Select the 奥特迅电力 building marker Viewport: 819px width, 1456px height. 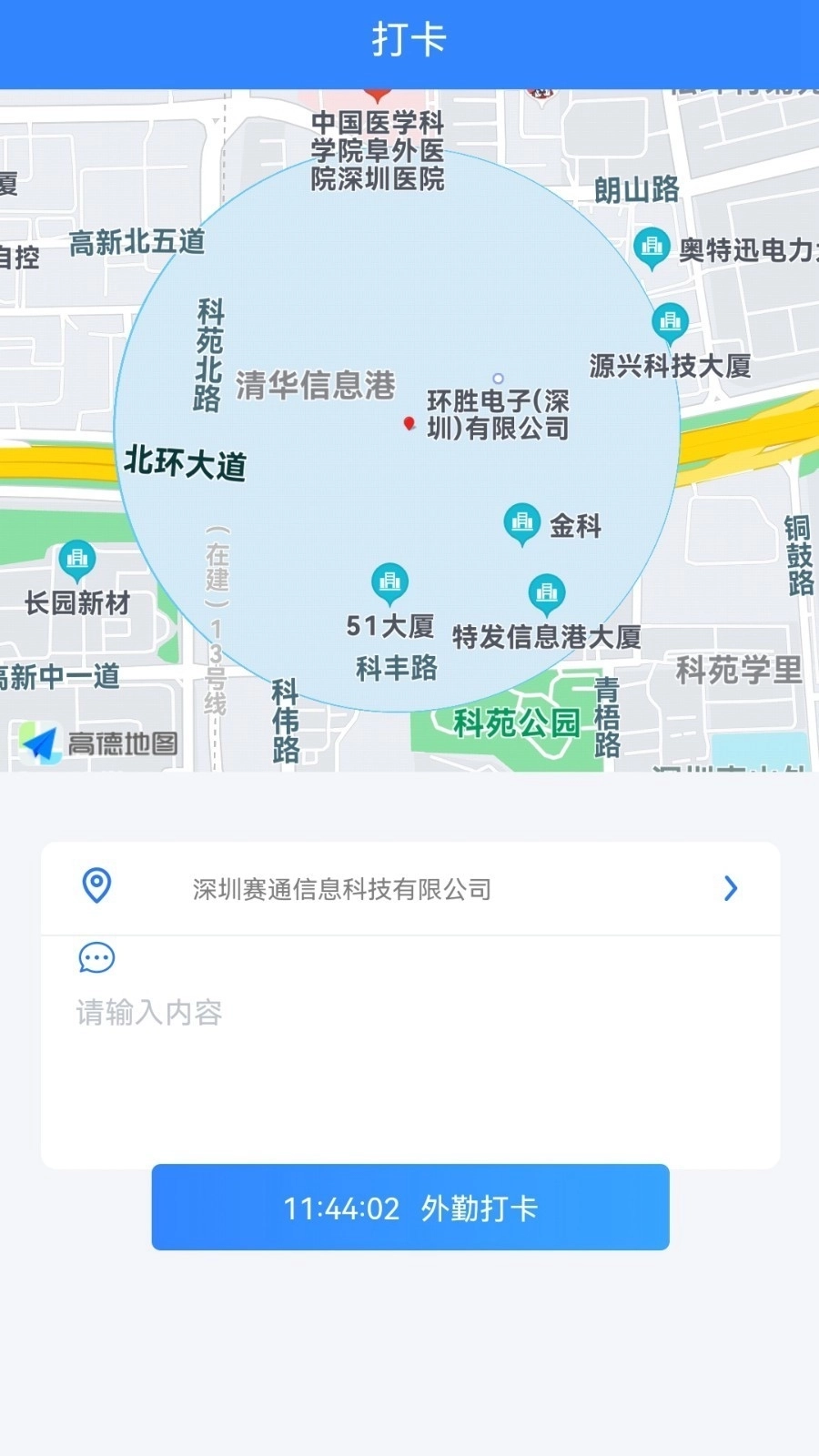(652, 245)
